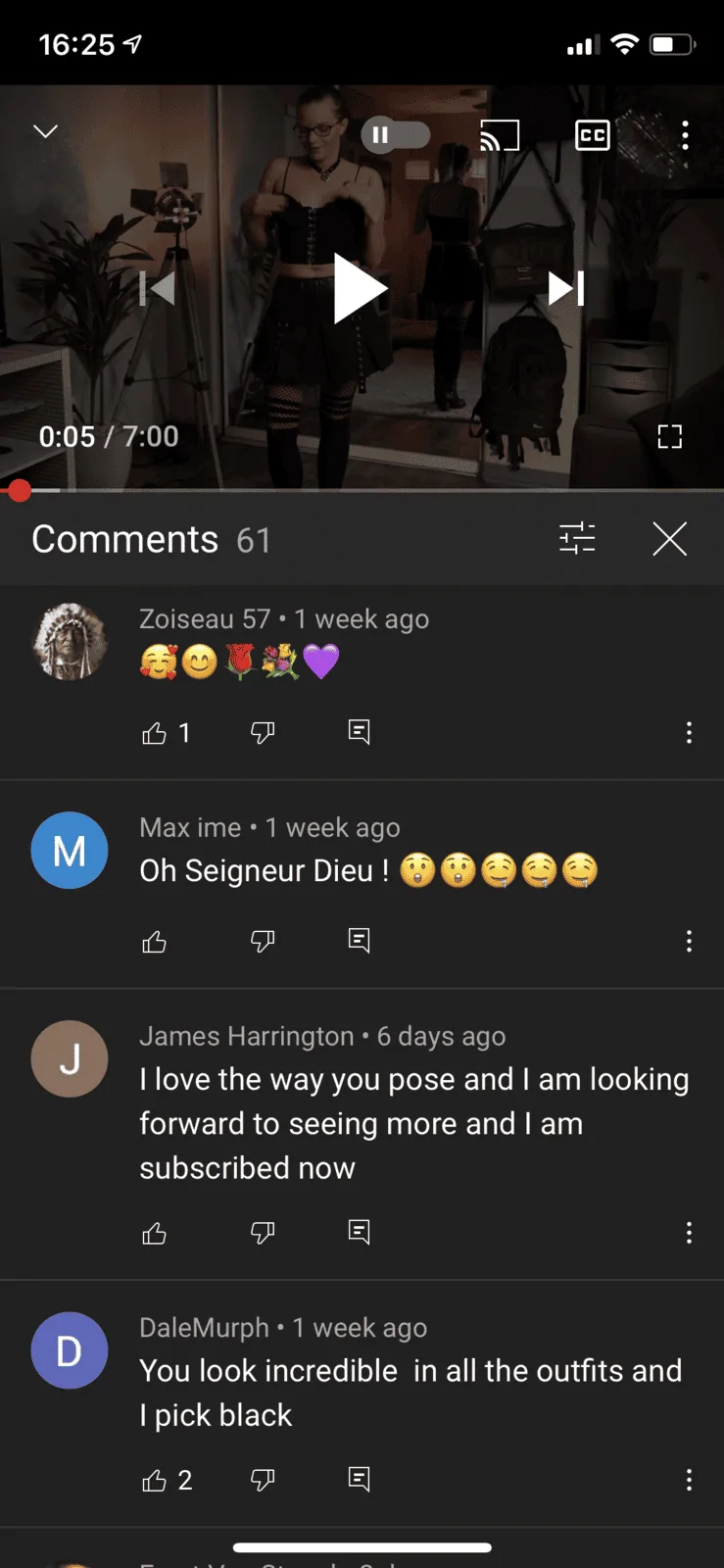Go to the previous video
Screen dimensions: 724x1568
[157, 288]
